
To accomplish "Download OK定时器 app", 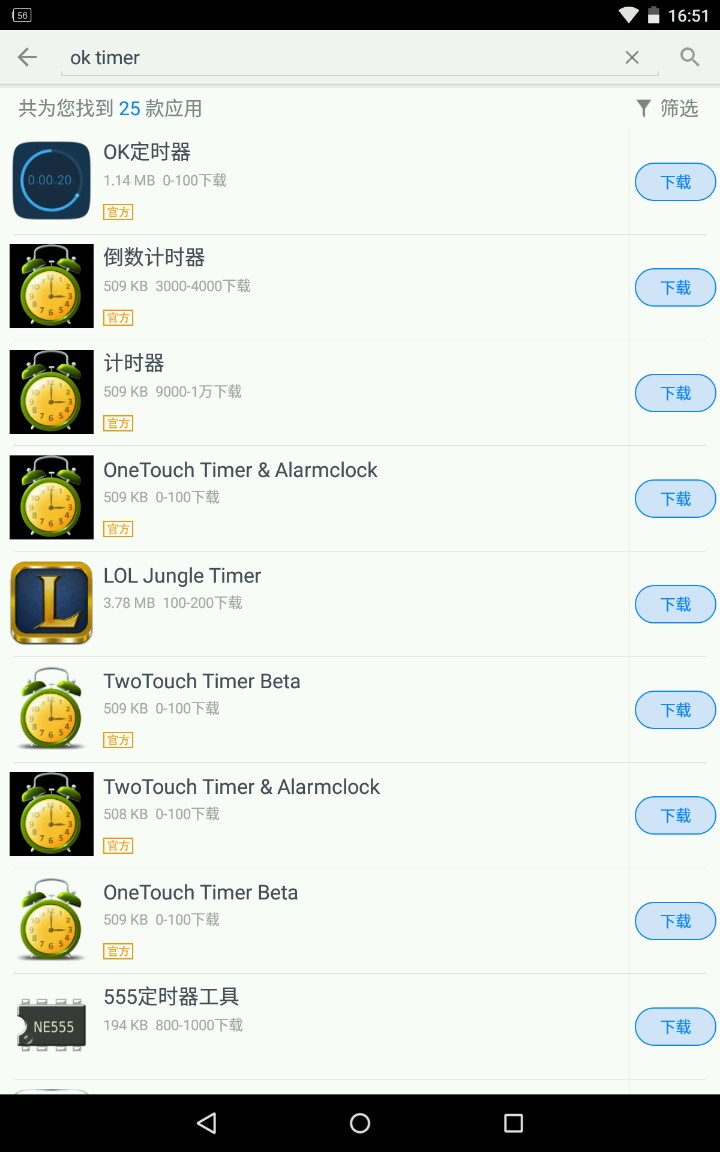I will tap(675, 182).
